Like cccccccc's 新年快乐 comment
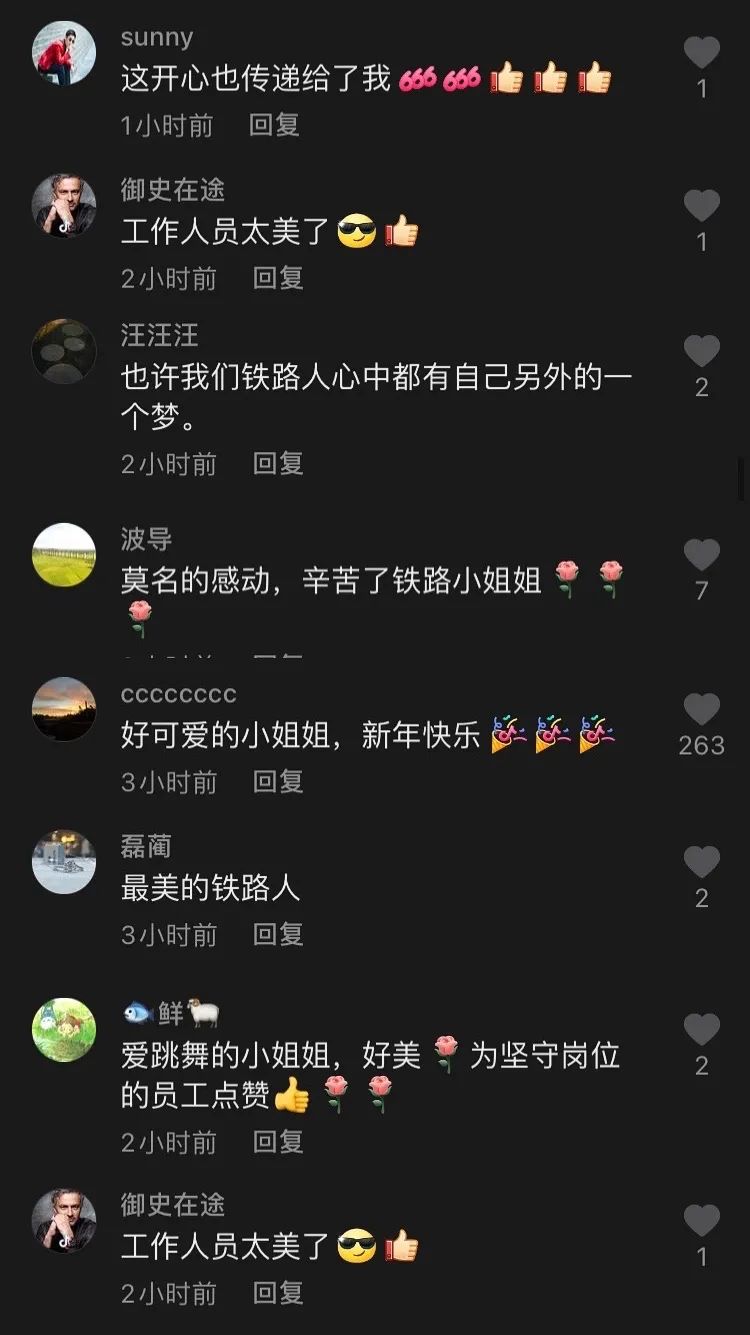Viewport: 750px width, 1335px height. pos(701,709)
